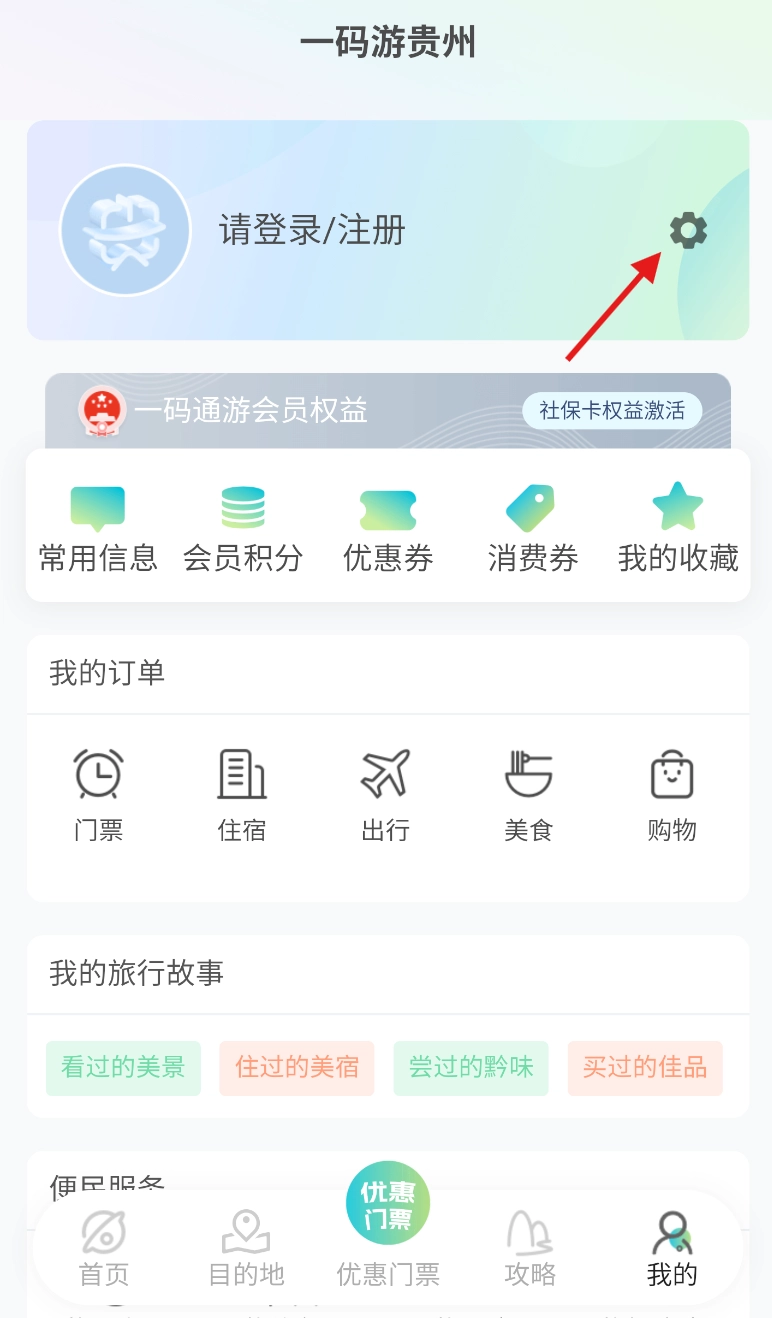View 我的收藏 favorites

(678, 529)
